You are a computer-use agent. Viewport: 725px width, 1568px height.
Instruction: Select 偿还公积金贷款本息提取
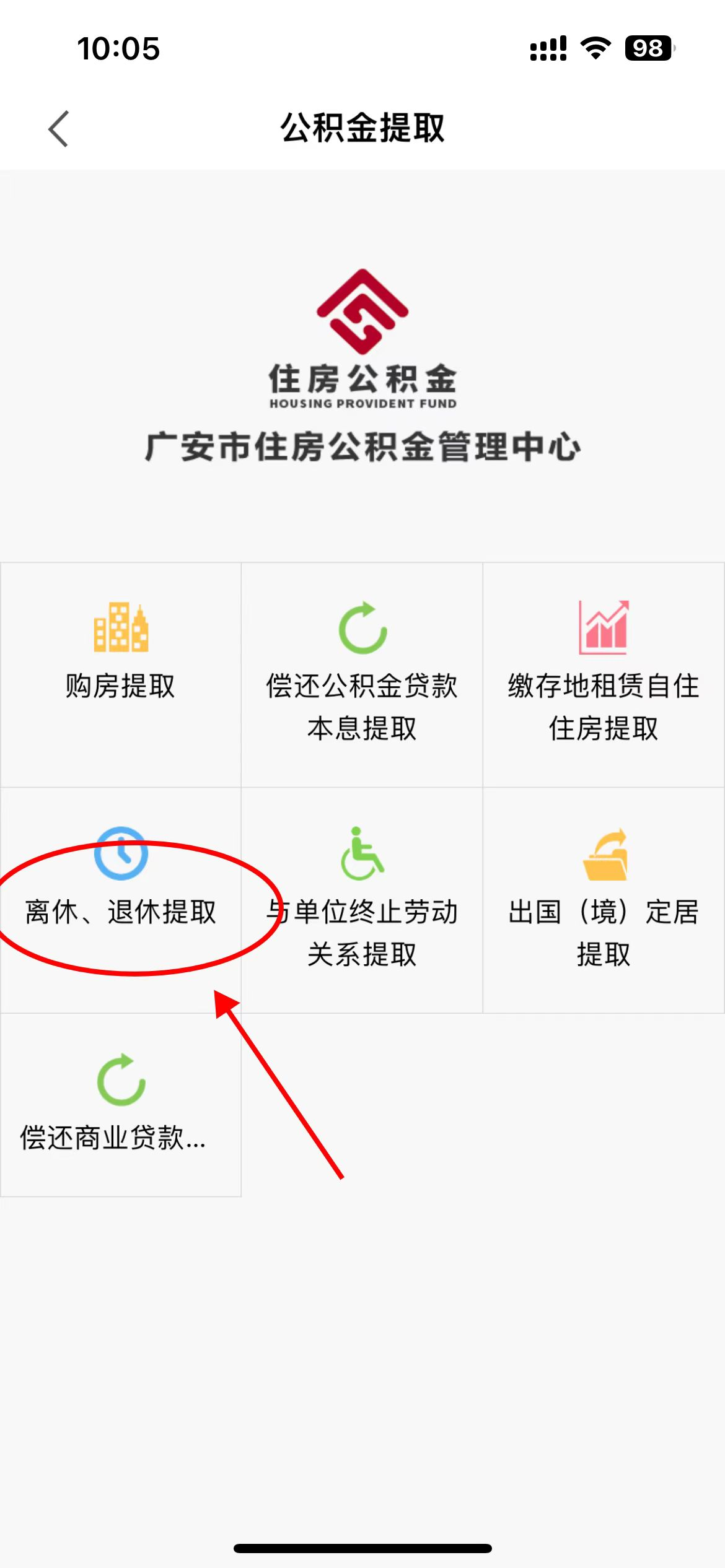362,675
